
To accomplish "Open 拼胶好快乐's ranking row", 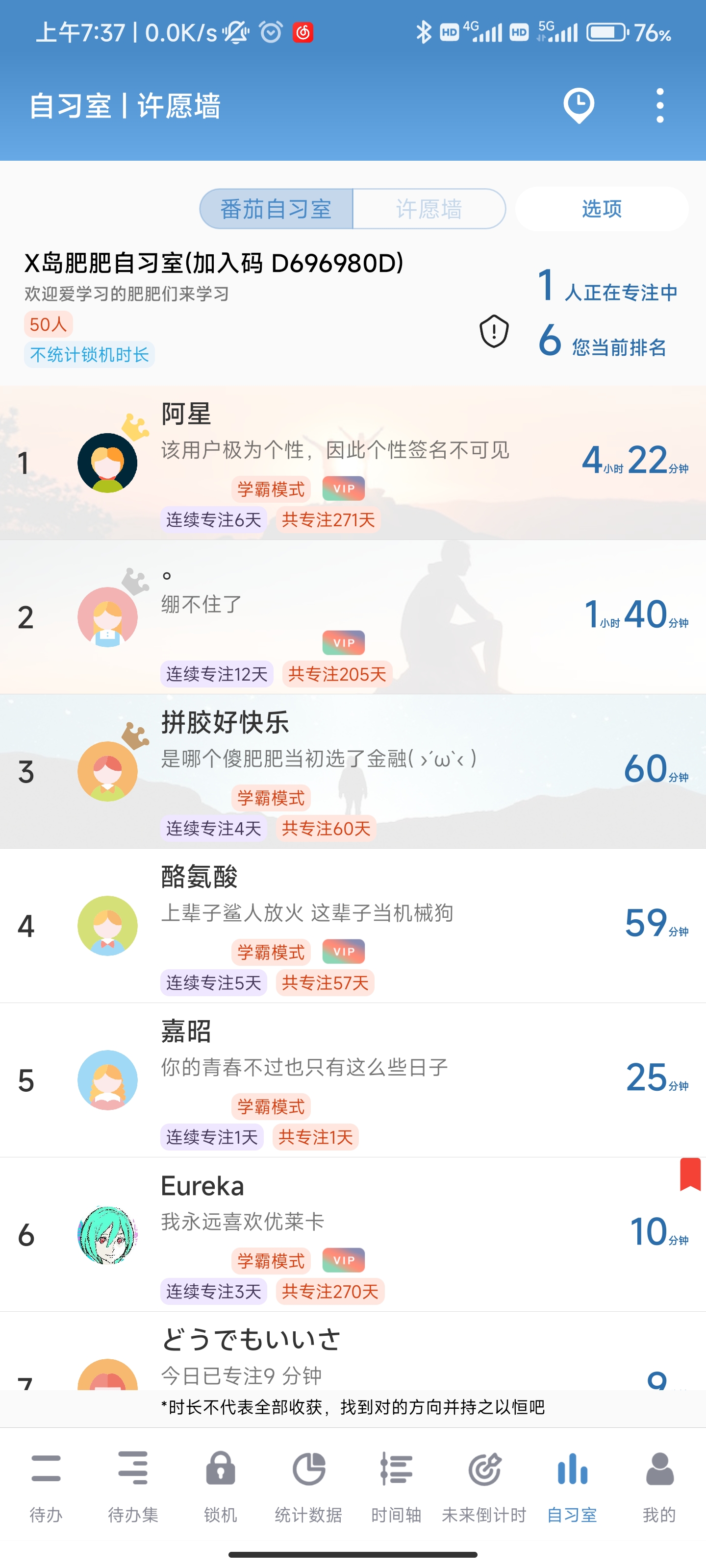I will pos(353,771).
